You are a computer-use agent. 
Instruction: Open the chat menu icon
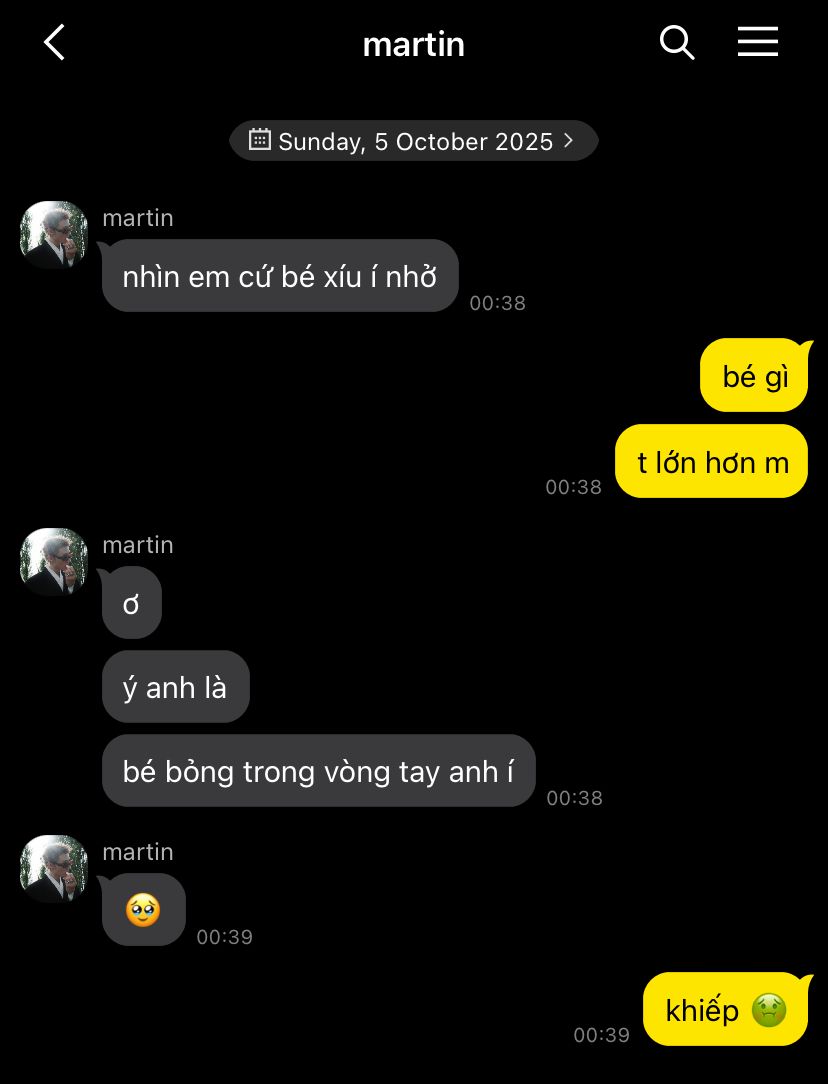pyautogui.click(x=758, y=42)
